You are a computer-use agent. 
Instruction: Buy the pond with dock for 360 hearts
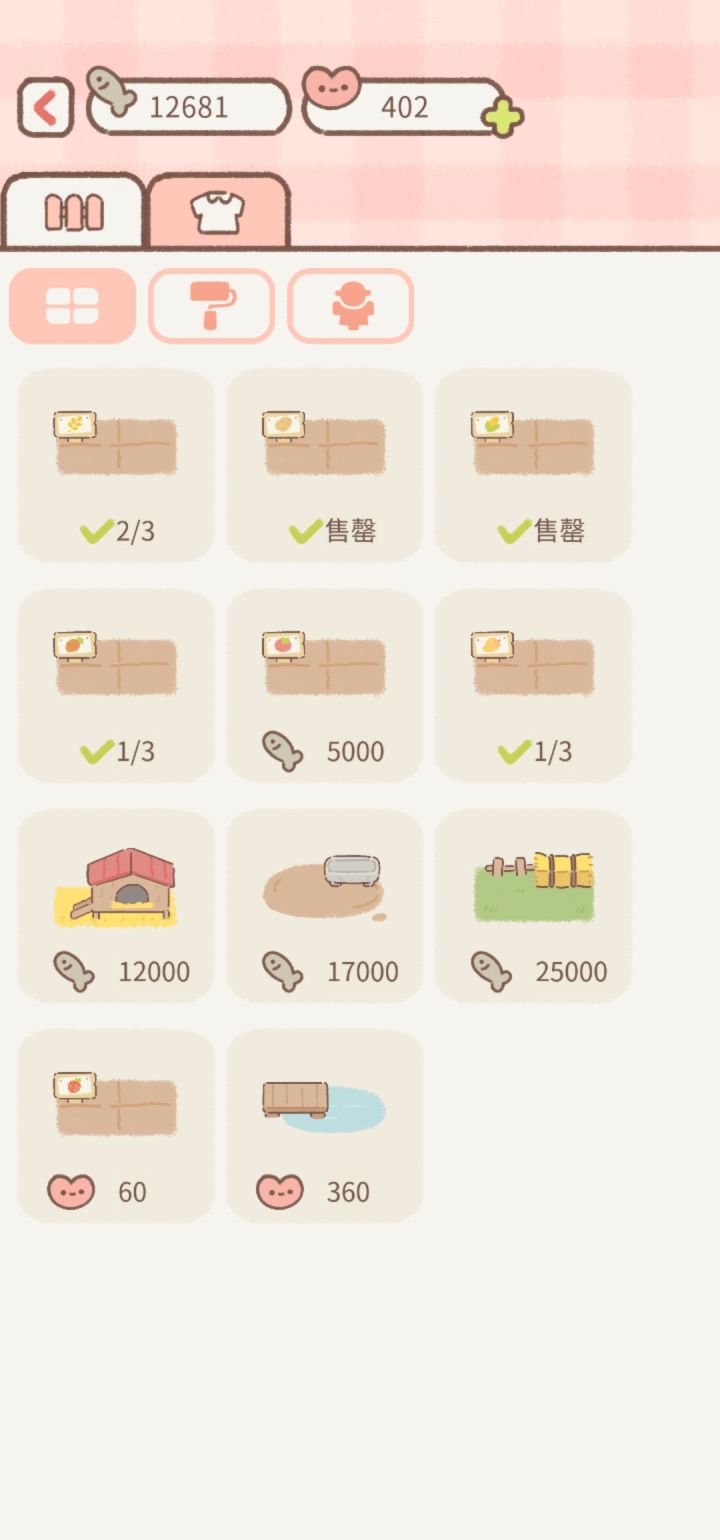[x=324, y=1125]
